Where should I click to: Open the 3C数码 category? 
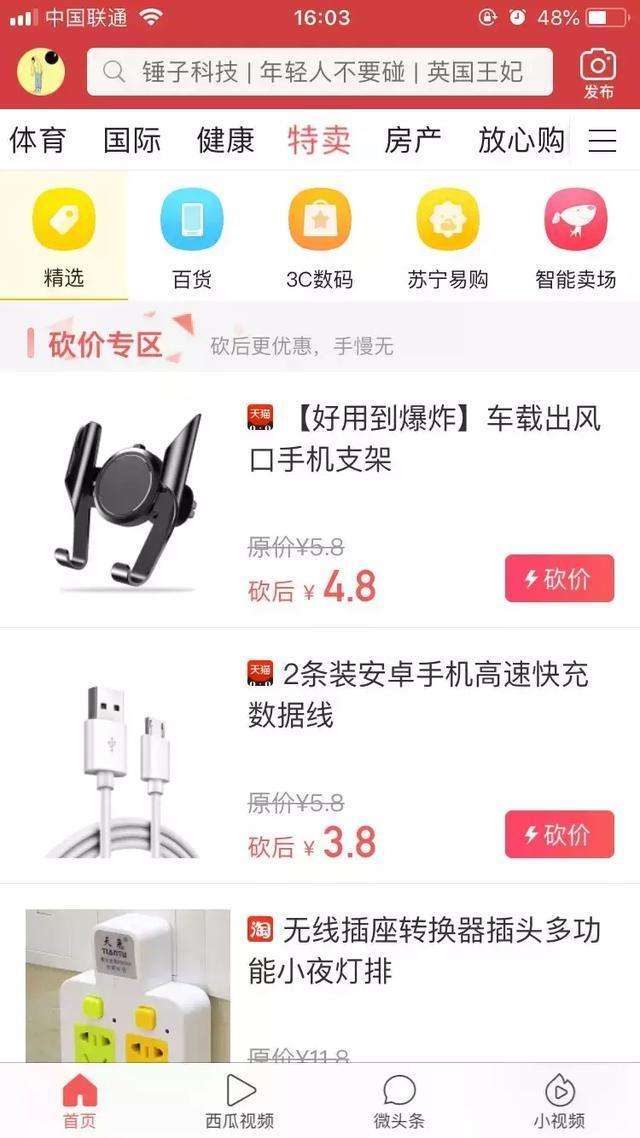(x=319, y=237)
